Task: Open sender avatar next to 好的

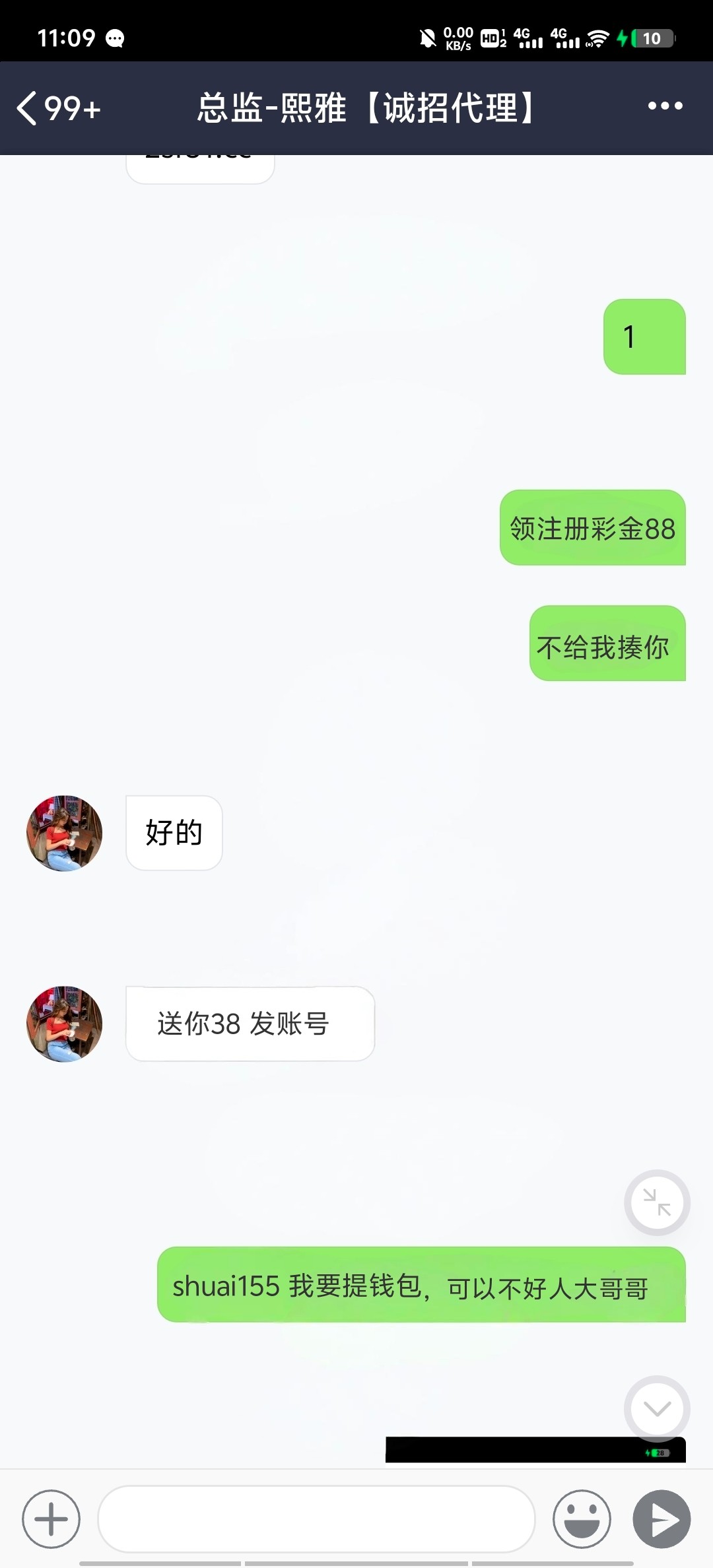Action: click(64, 833)
